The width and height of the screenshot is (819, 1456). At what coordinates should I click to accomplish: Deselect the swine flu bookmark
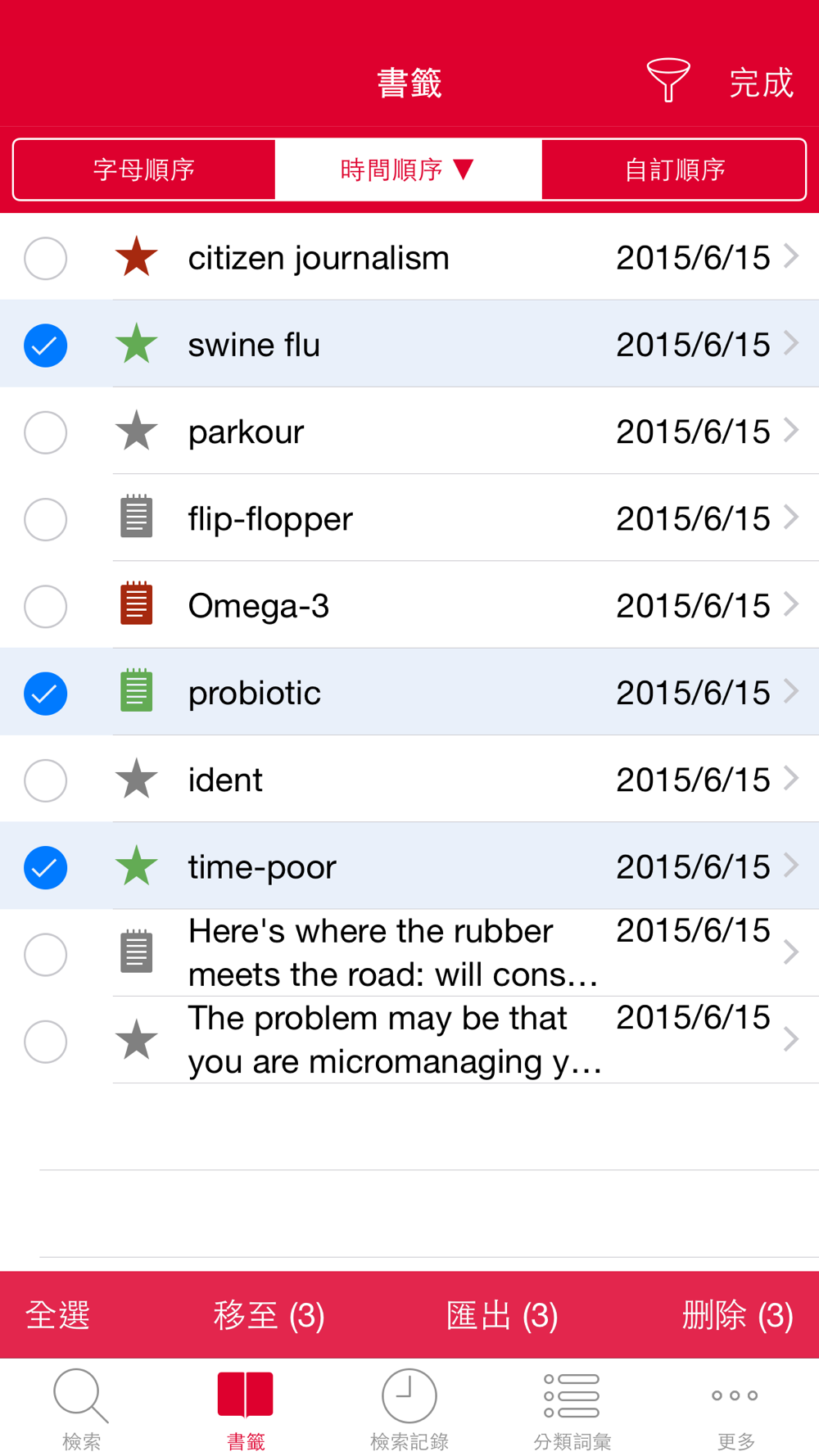pyautogui.click(x=46, y=346)
